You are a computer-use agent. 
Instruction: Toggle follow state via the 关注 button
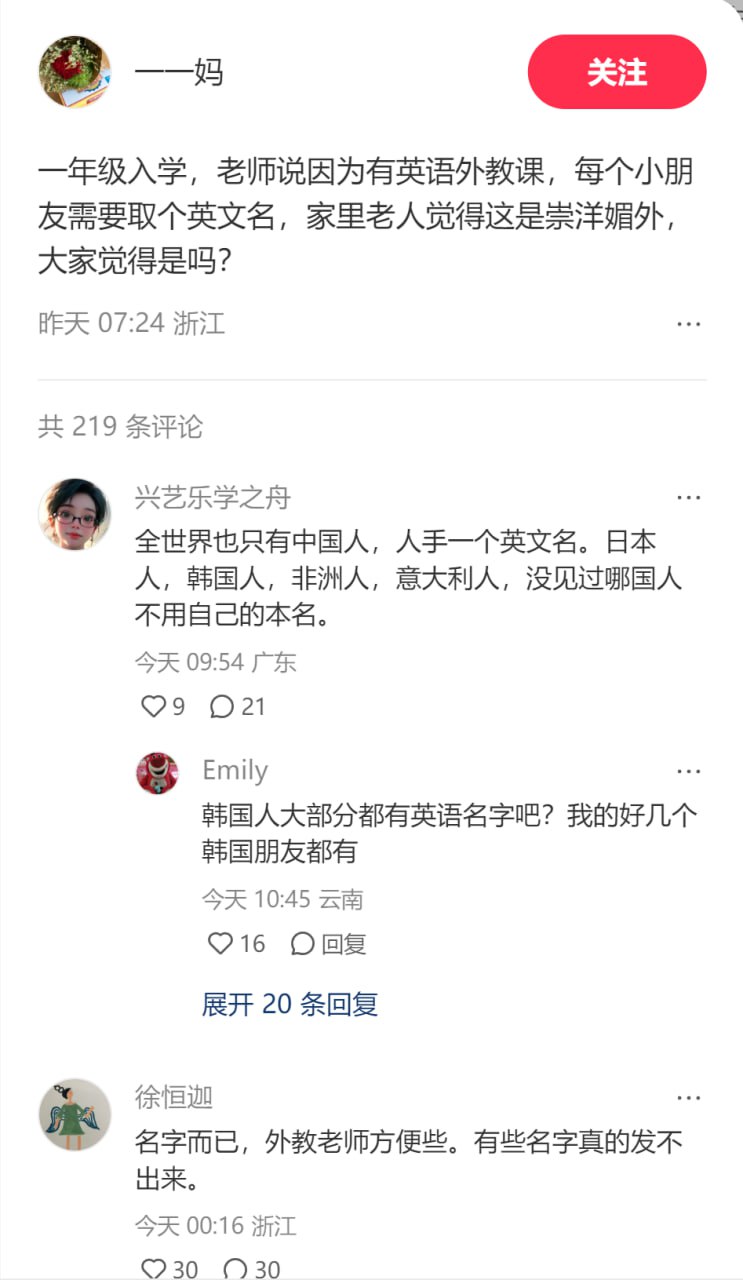[x=617, y=72]
